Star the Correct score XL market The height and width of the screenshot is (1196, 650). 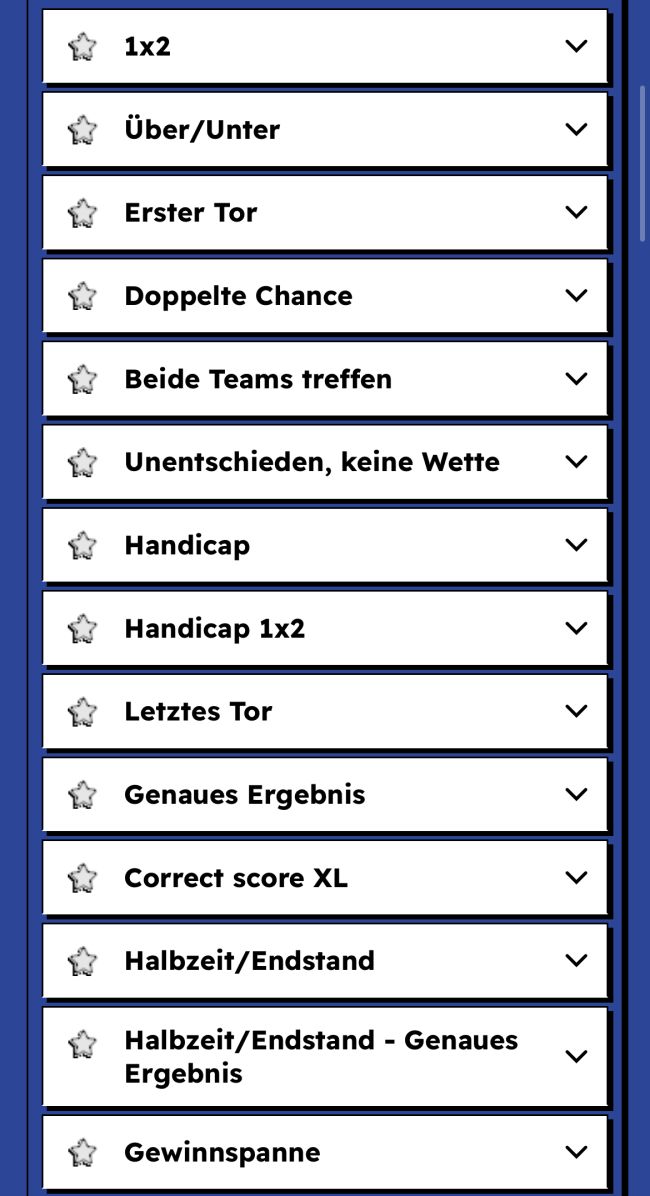83,877
